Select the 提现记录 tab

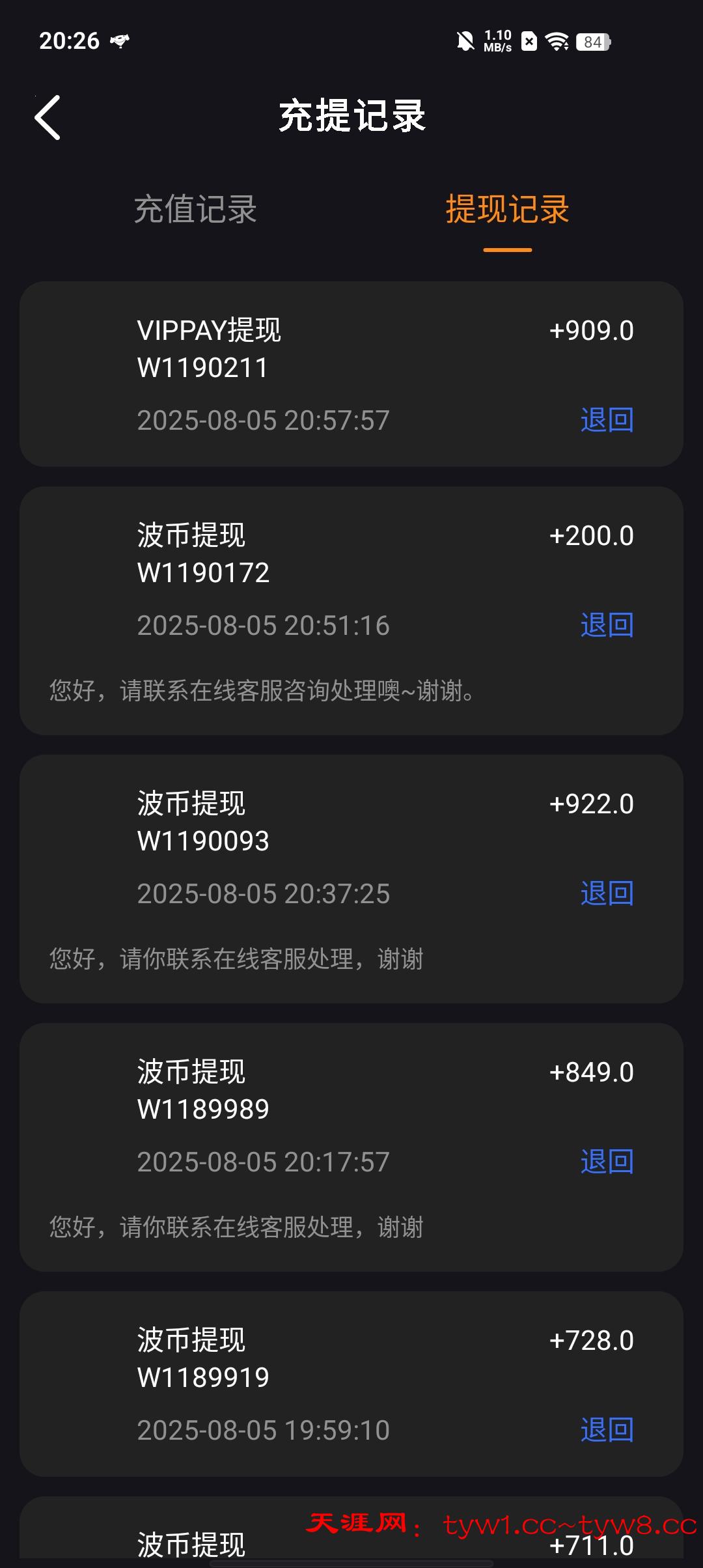click(x=507, y=210)
